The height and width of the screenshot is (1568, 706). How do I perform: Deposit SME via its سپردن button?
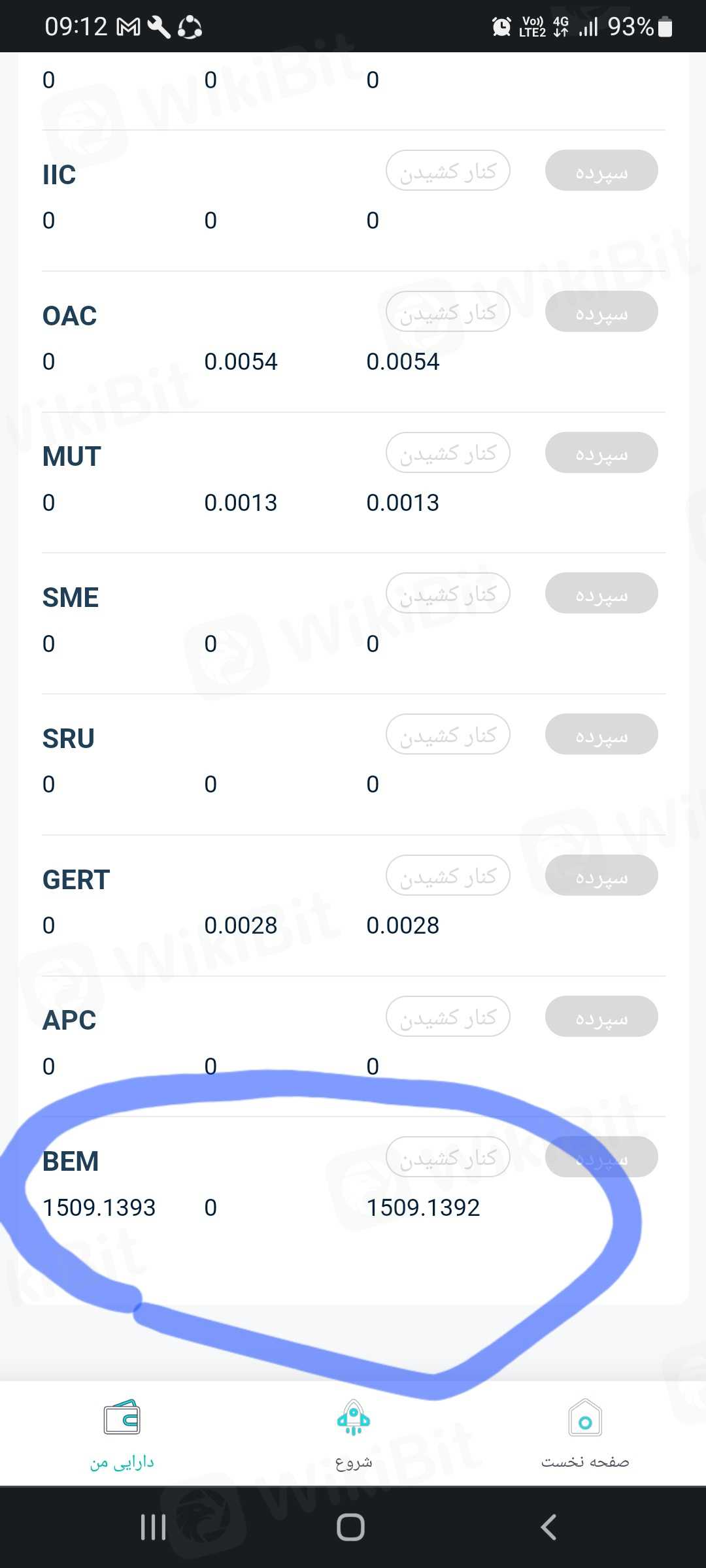[x=601, y=594]
